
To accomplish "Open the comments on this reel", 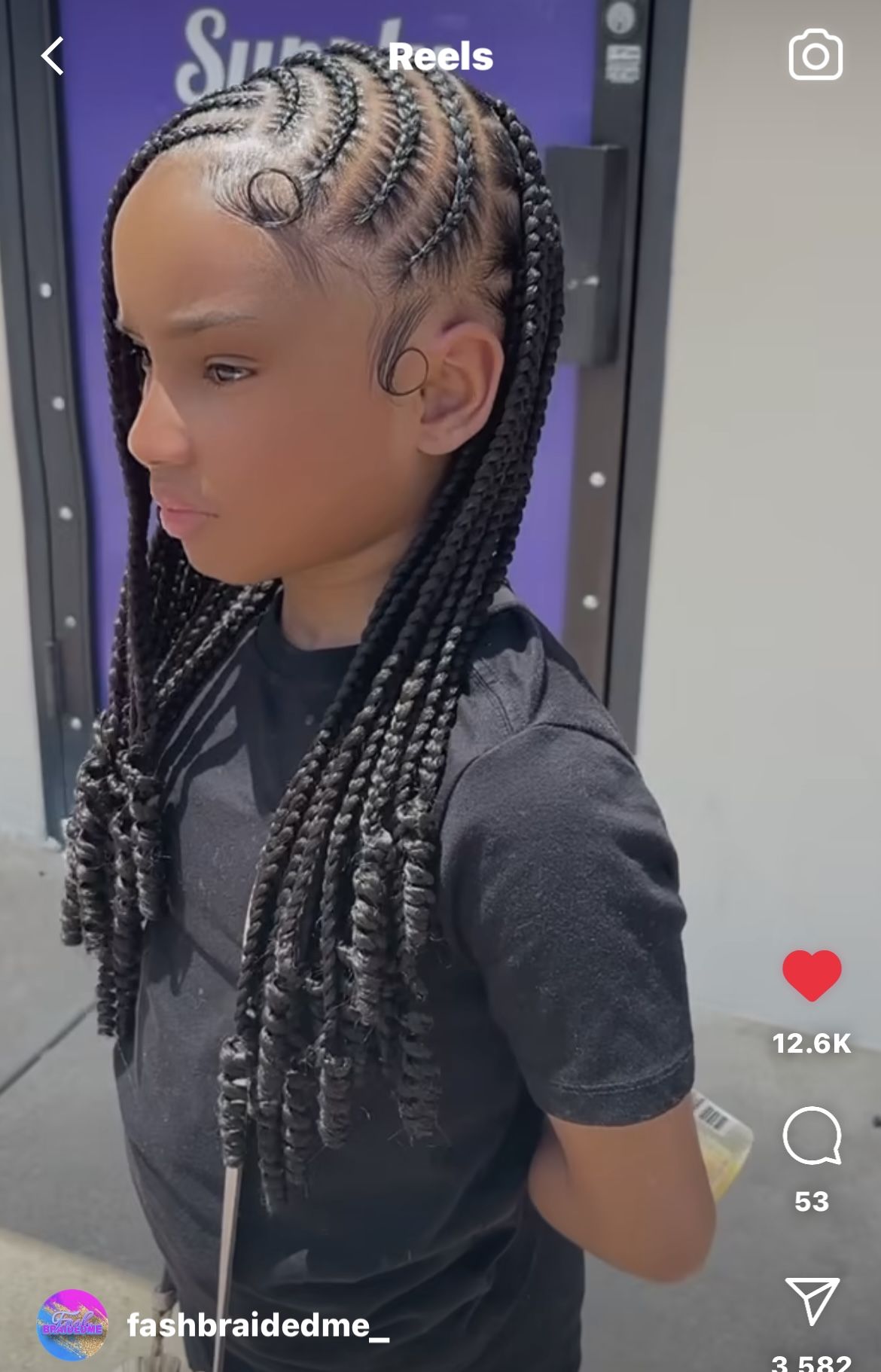I will pos(812,1136).
